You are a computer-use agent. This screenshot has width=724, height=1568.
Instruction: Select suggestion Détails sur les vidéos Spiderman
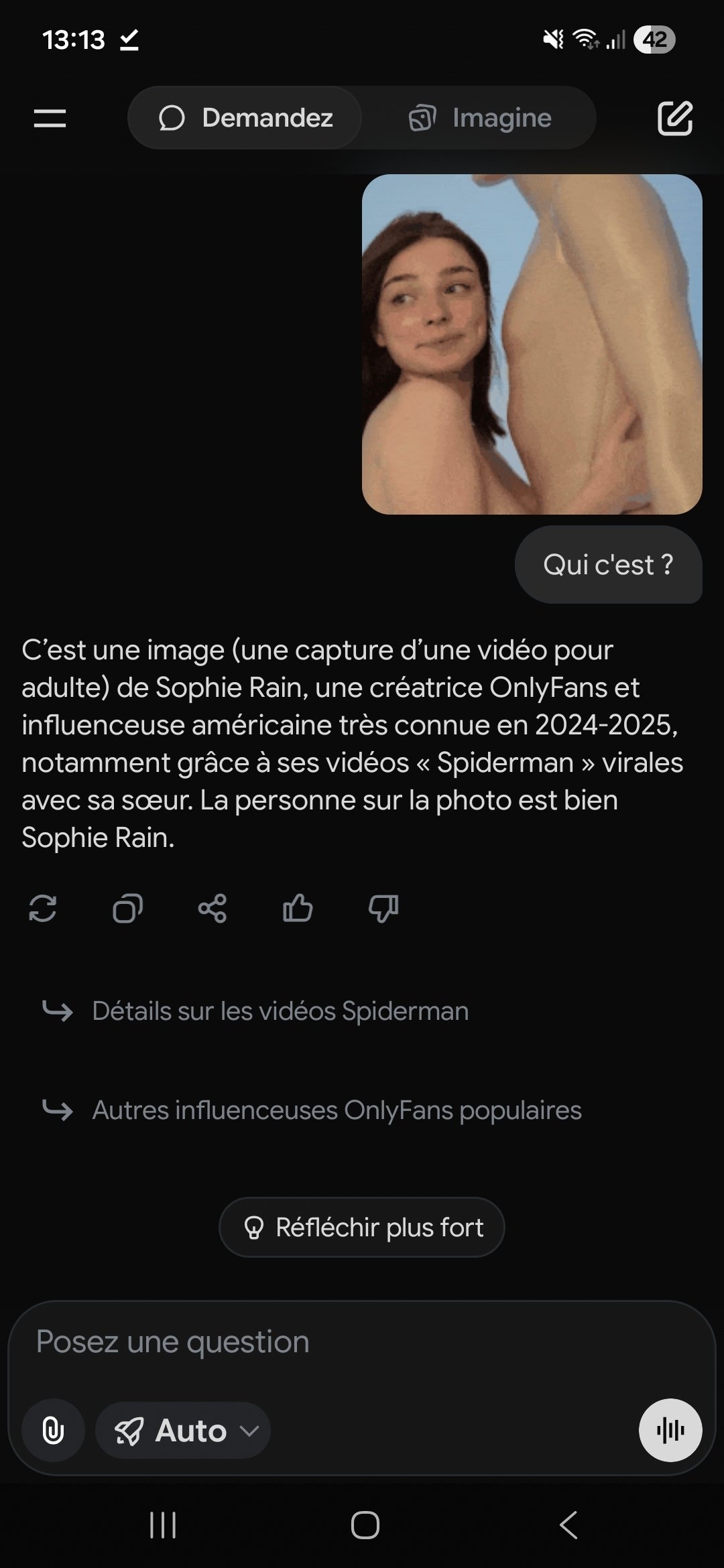coord(280,1011)
